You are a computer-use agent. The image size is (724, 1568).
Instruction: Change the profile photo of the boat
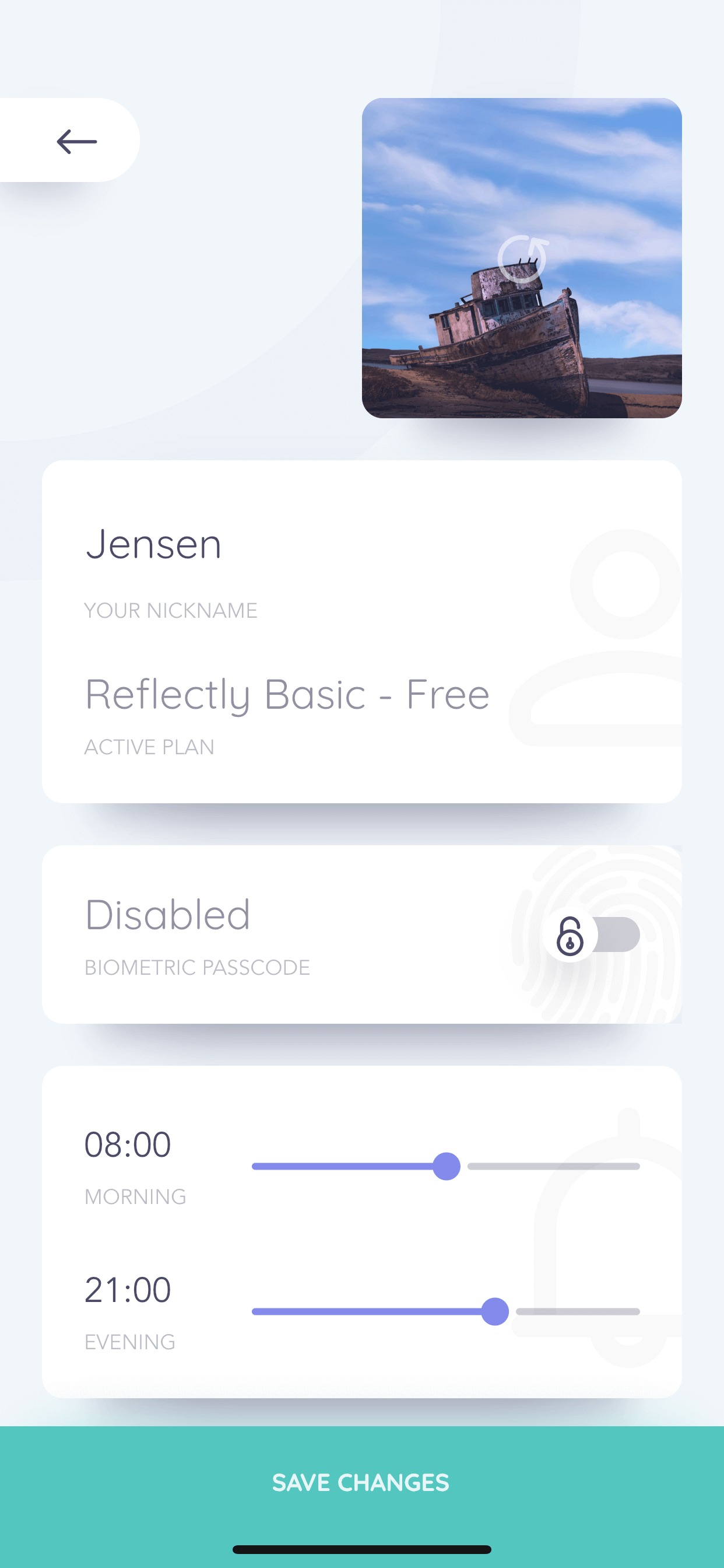(x=521, y=258)
